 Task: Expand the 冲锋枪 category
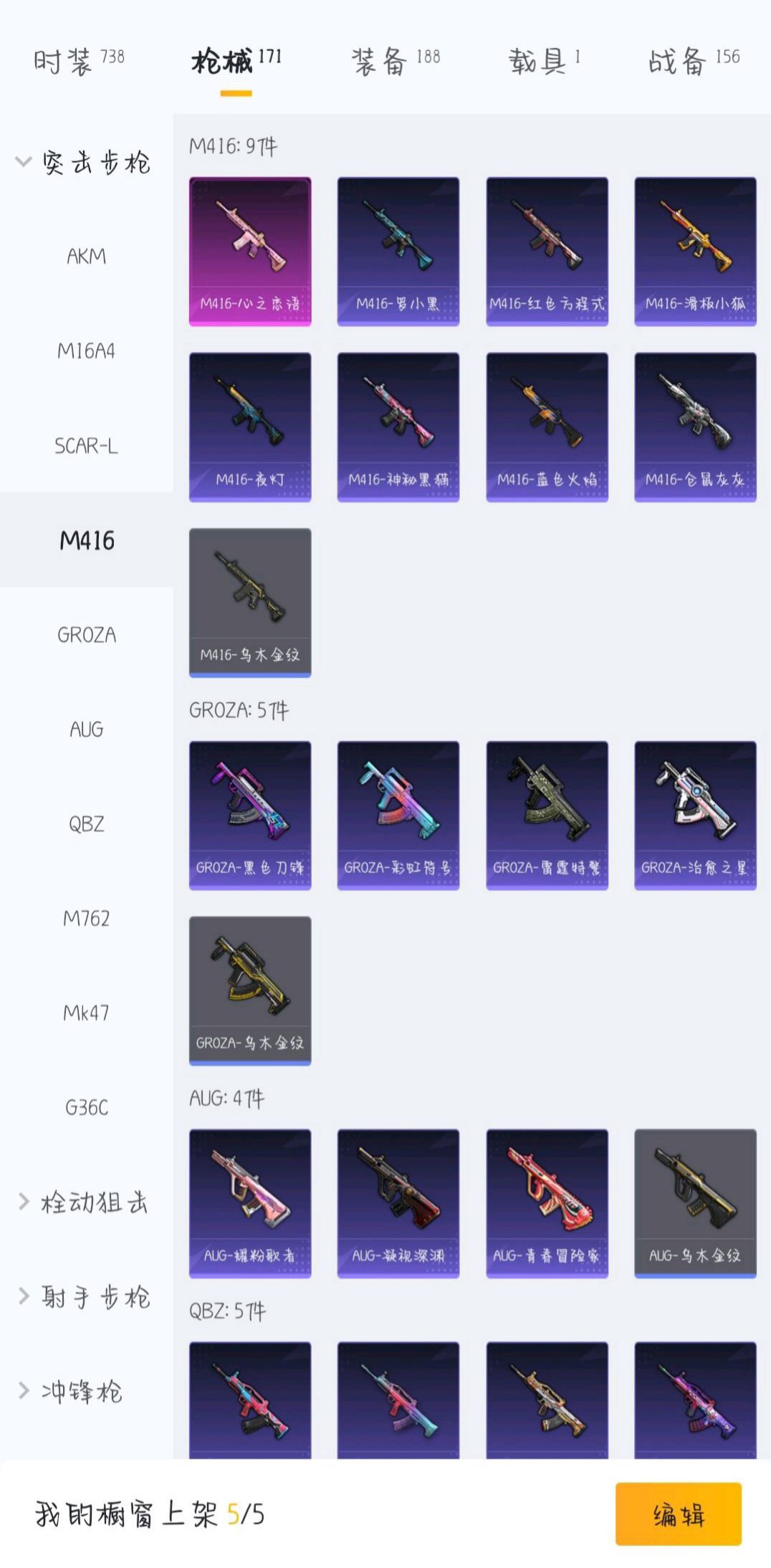point(72,1391)
